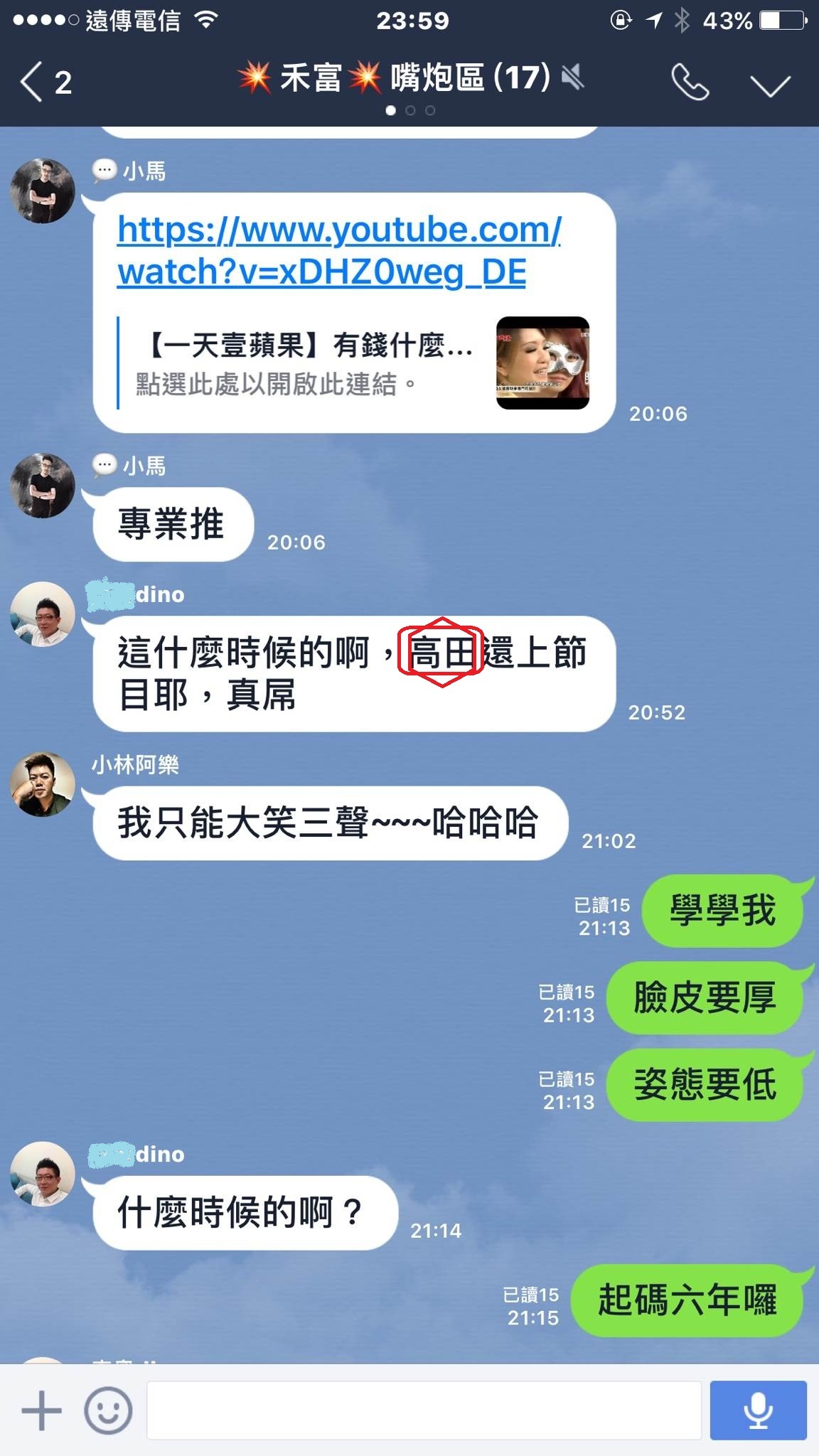Image resolution: width=819 pixels, height=1456 pixels.
Task: Record a voice message with microphone
Action: pos(758,1410)
